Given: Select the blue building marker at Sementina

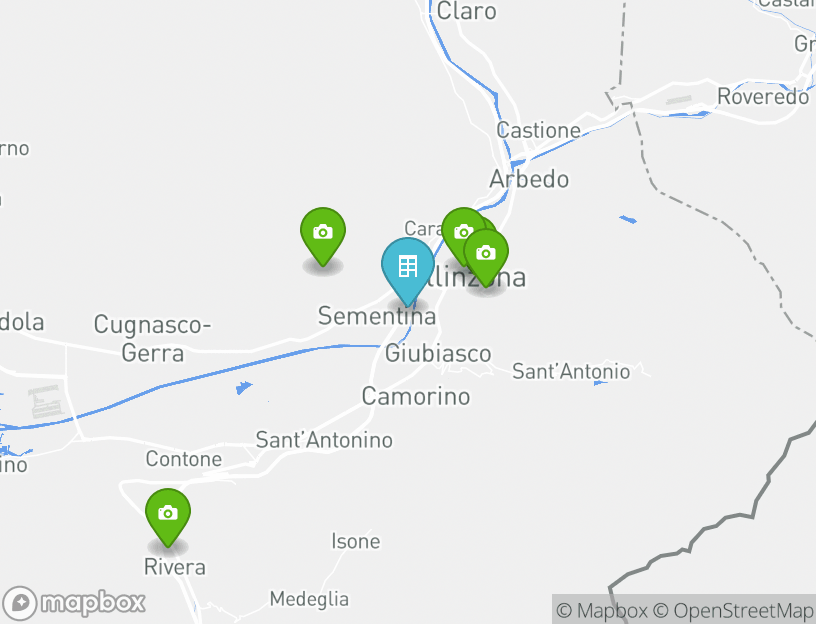Looking at the screenshot, I should pos(407,267).
